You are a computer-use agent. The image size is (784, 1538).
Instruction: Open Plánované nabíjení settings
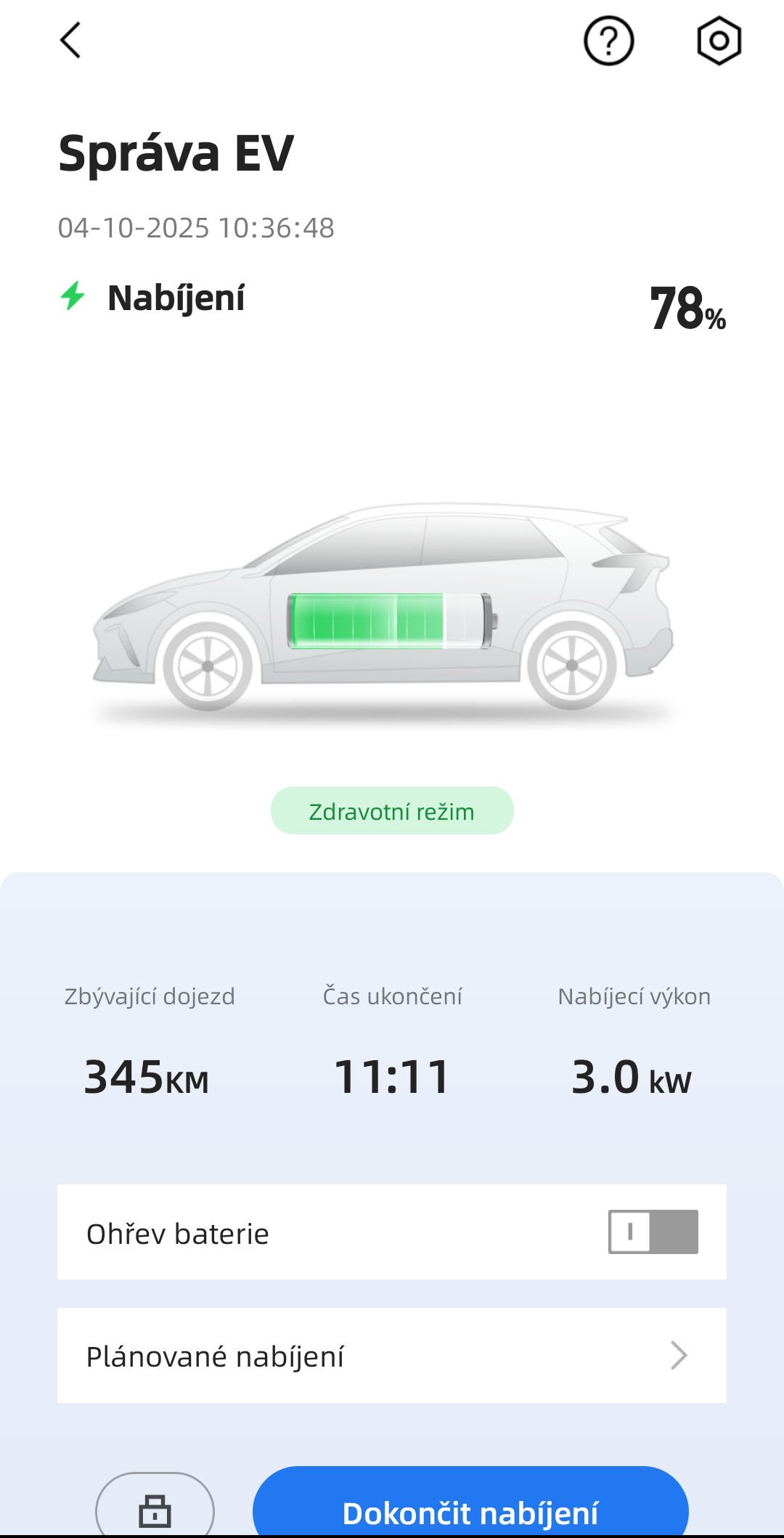[x=392, y=1355]
